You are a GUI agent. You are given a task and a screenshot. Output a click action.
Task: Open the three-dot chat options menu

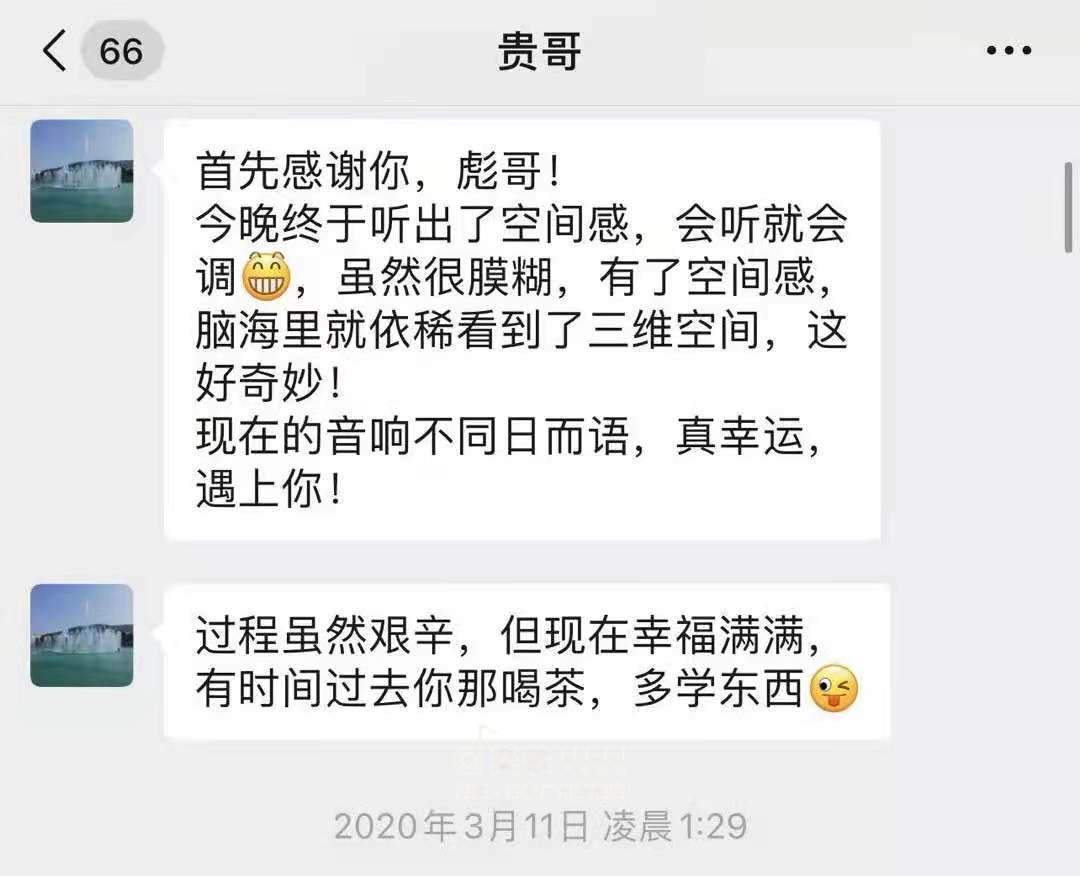[x=1008, y=50]
